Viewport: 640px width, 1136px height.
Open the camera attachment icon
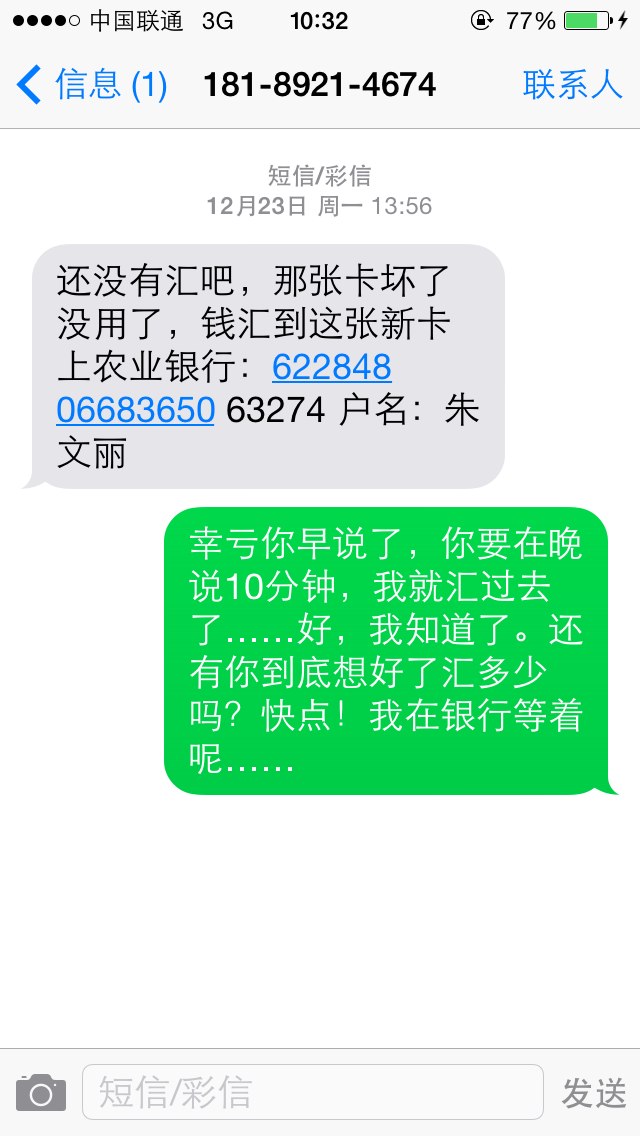41,1092
